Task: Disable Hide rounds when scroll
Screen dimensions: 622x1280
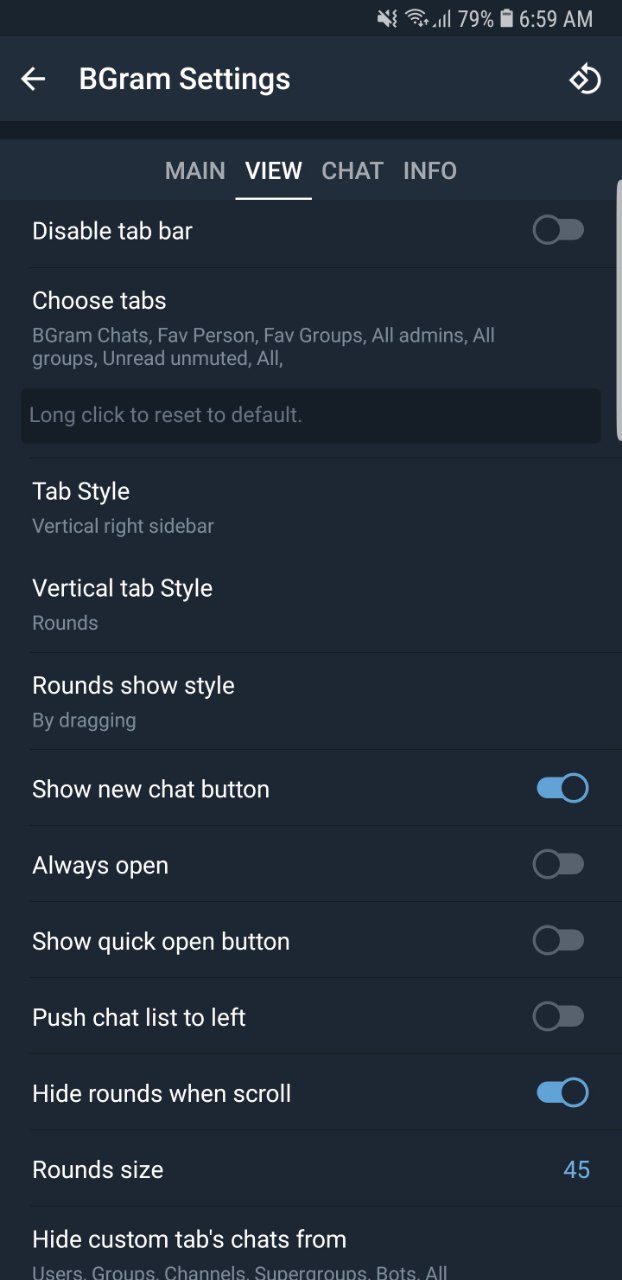Action: pos(561,1093)
